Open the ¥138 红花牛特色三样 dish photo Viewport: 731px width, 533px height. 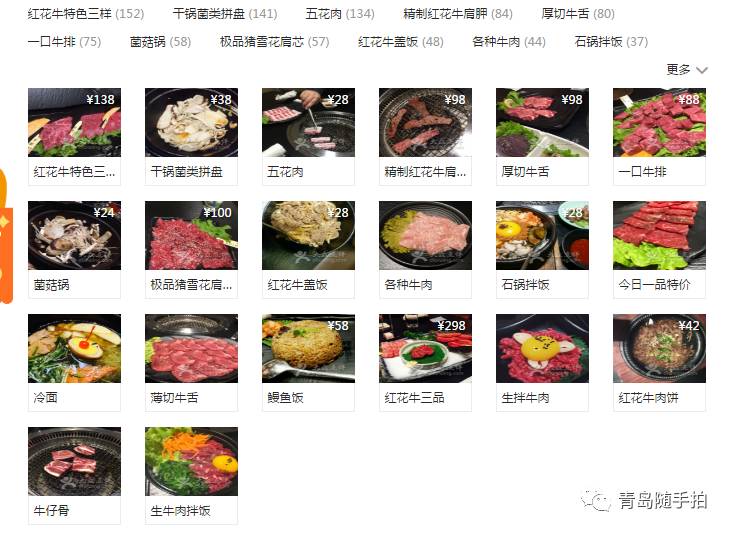point(74,122)
